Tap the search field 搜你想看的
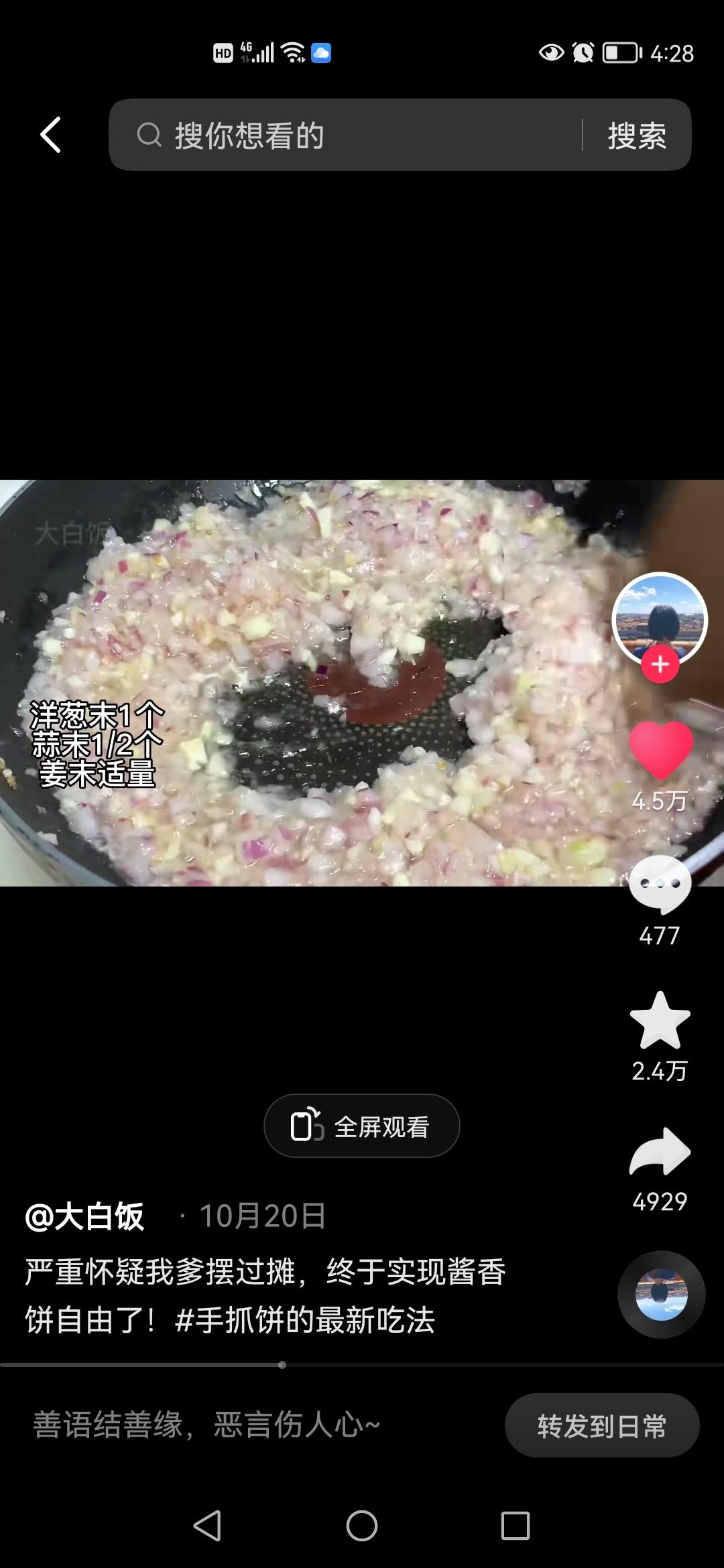Image resolution: width=724 pixels, height=1568 pixels. [x=345, y=135]
